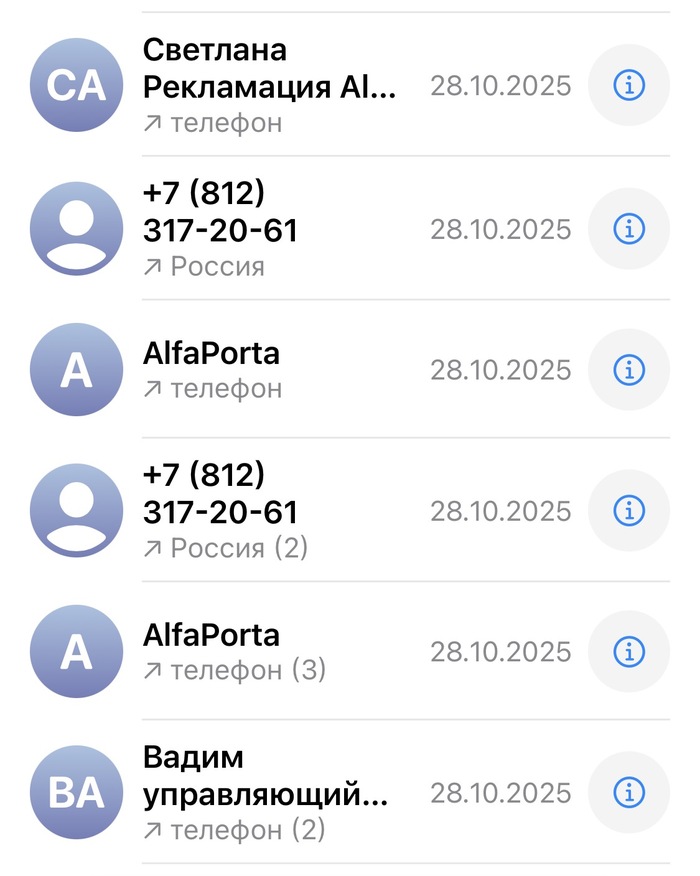Open info for the Россия (2) call entry
This screenshot has width=700, height=876.
pos(628,511)
